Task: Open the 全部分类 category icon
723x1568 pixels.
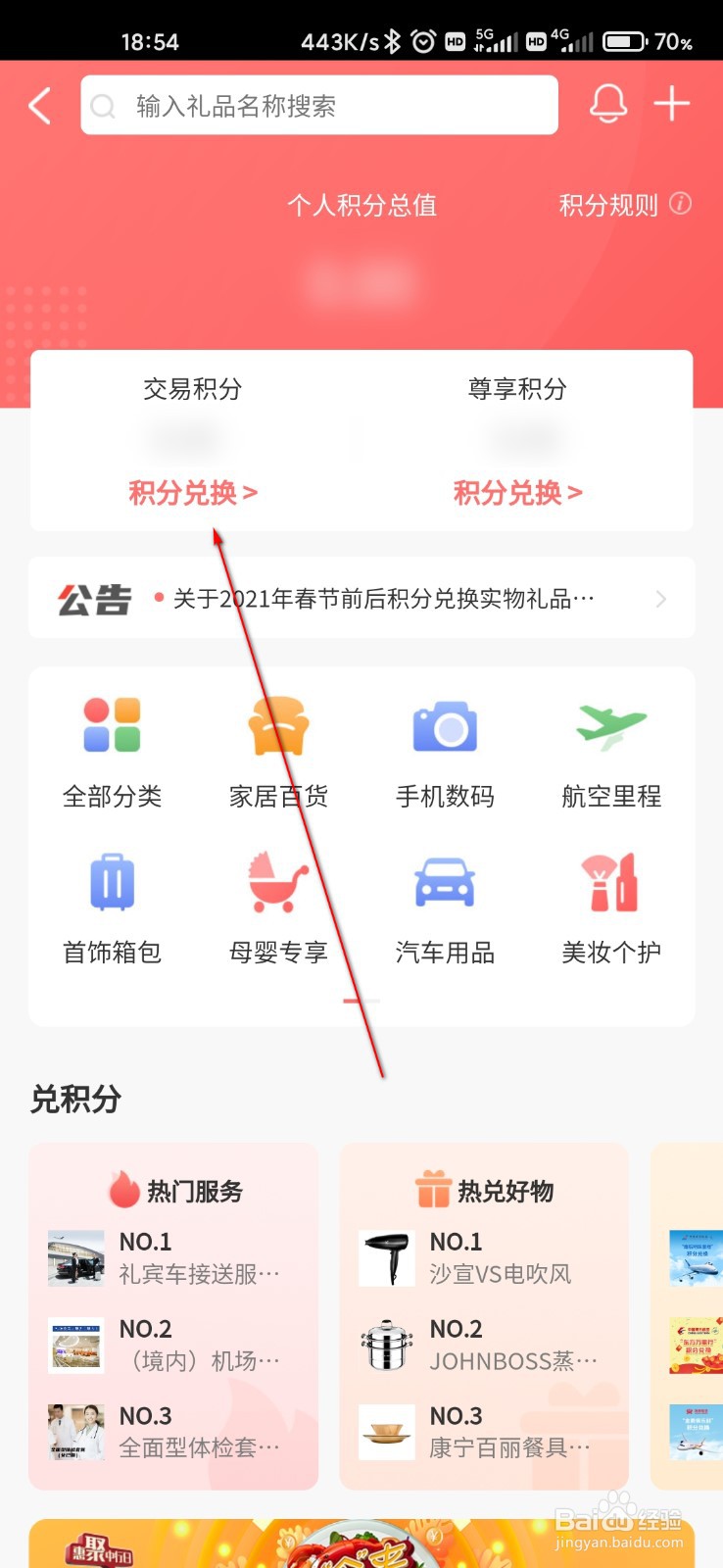Action: (x=111, y=745)
